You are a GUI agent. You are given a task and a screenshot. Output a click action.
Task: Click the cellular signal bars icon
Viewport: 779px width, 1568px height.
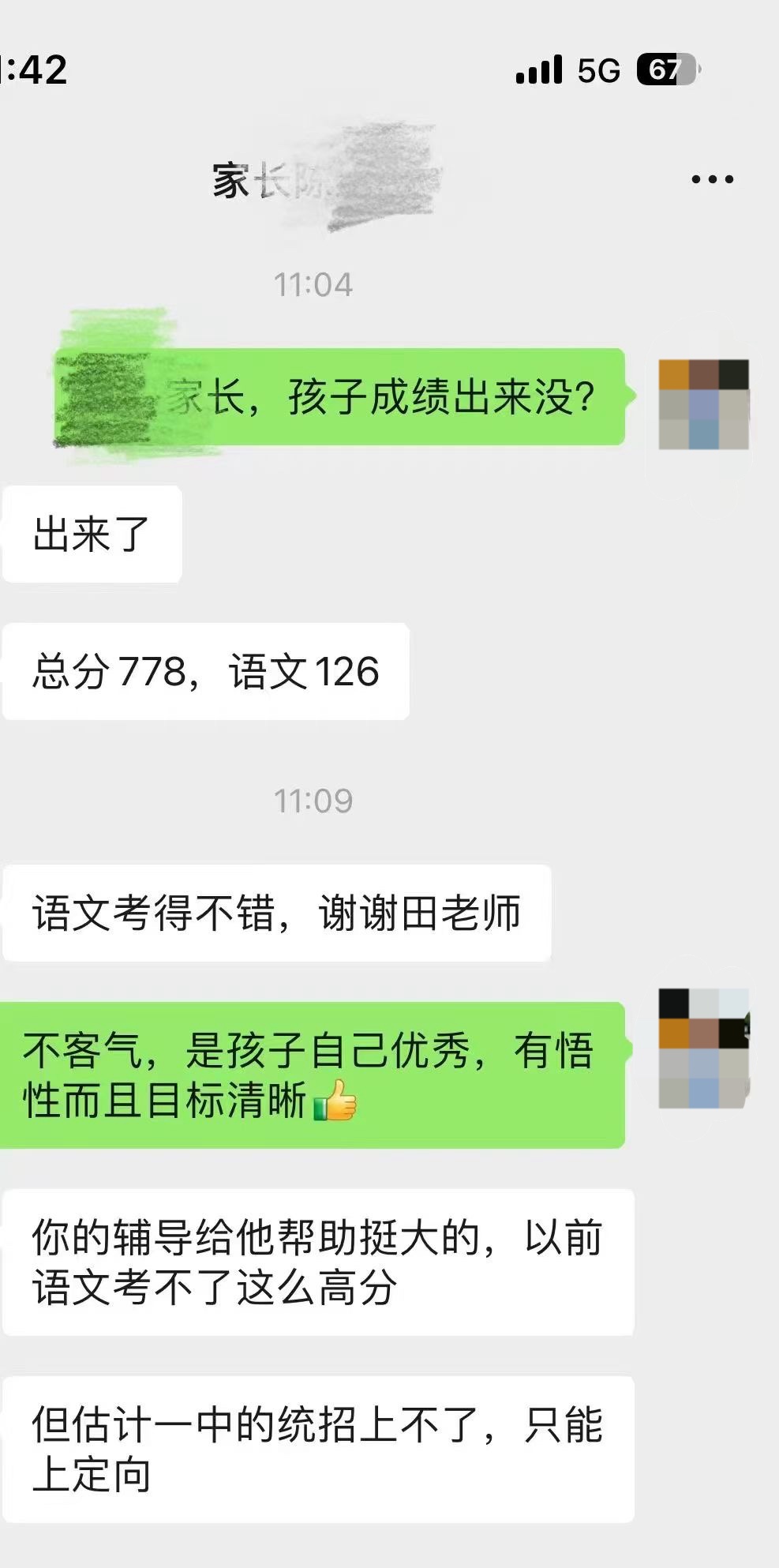click(x=537, y=70)
